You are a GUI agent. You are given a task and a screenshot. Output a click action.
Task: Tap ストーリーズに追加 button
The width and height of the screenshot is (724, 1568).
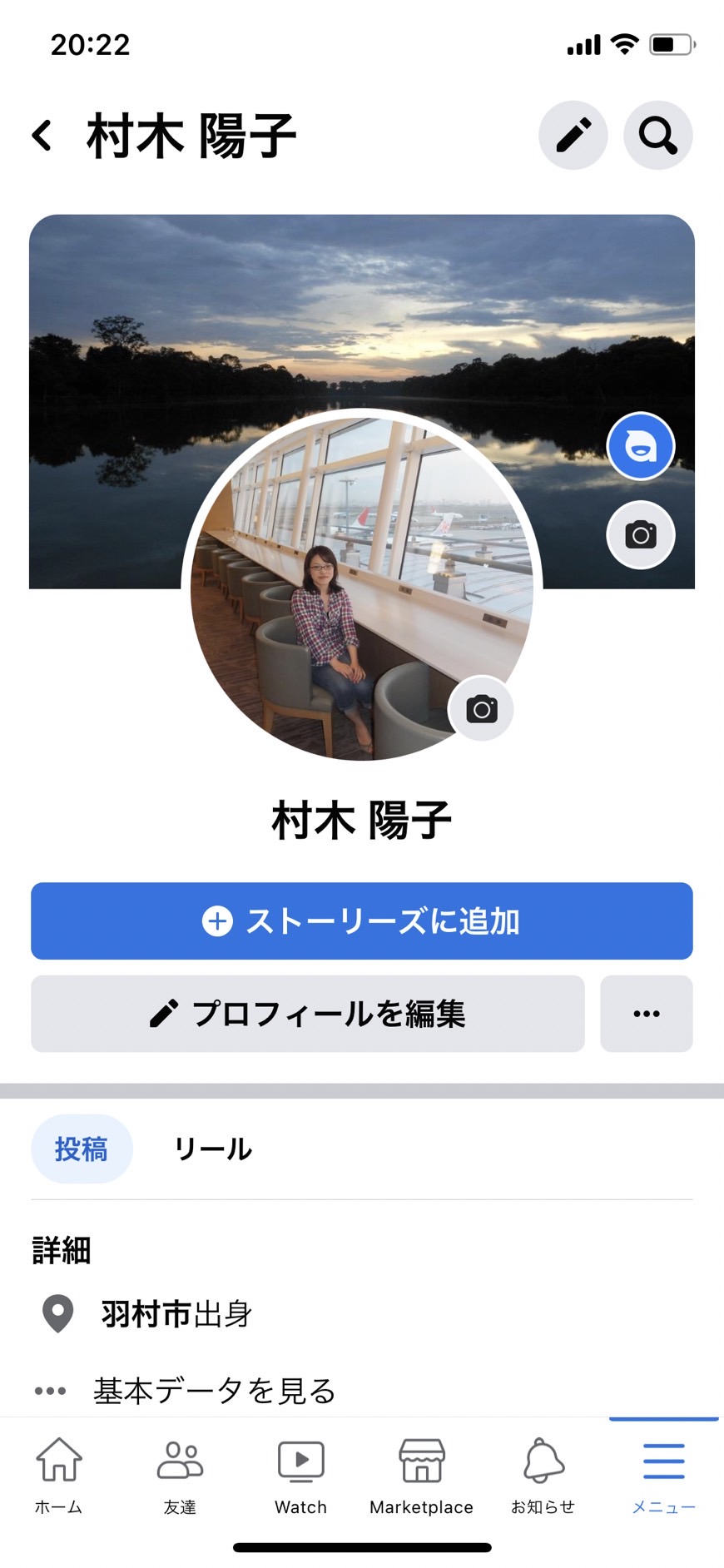tap(362, 920)
